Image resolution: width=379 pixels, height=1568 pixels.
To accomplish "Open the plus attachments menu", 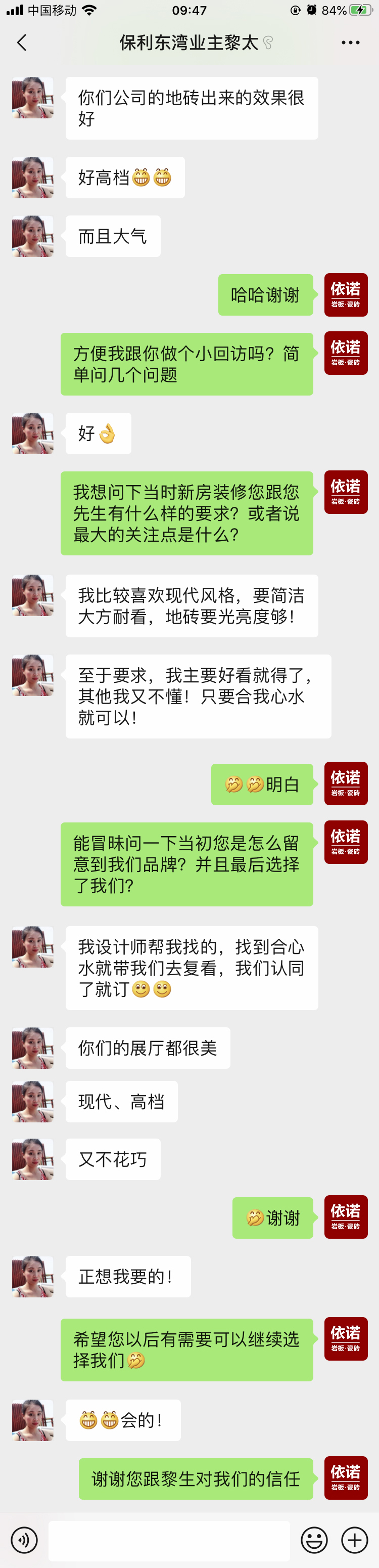I will click(354, 1540).
